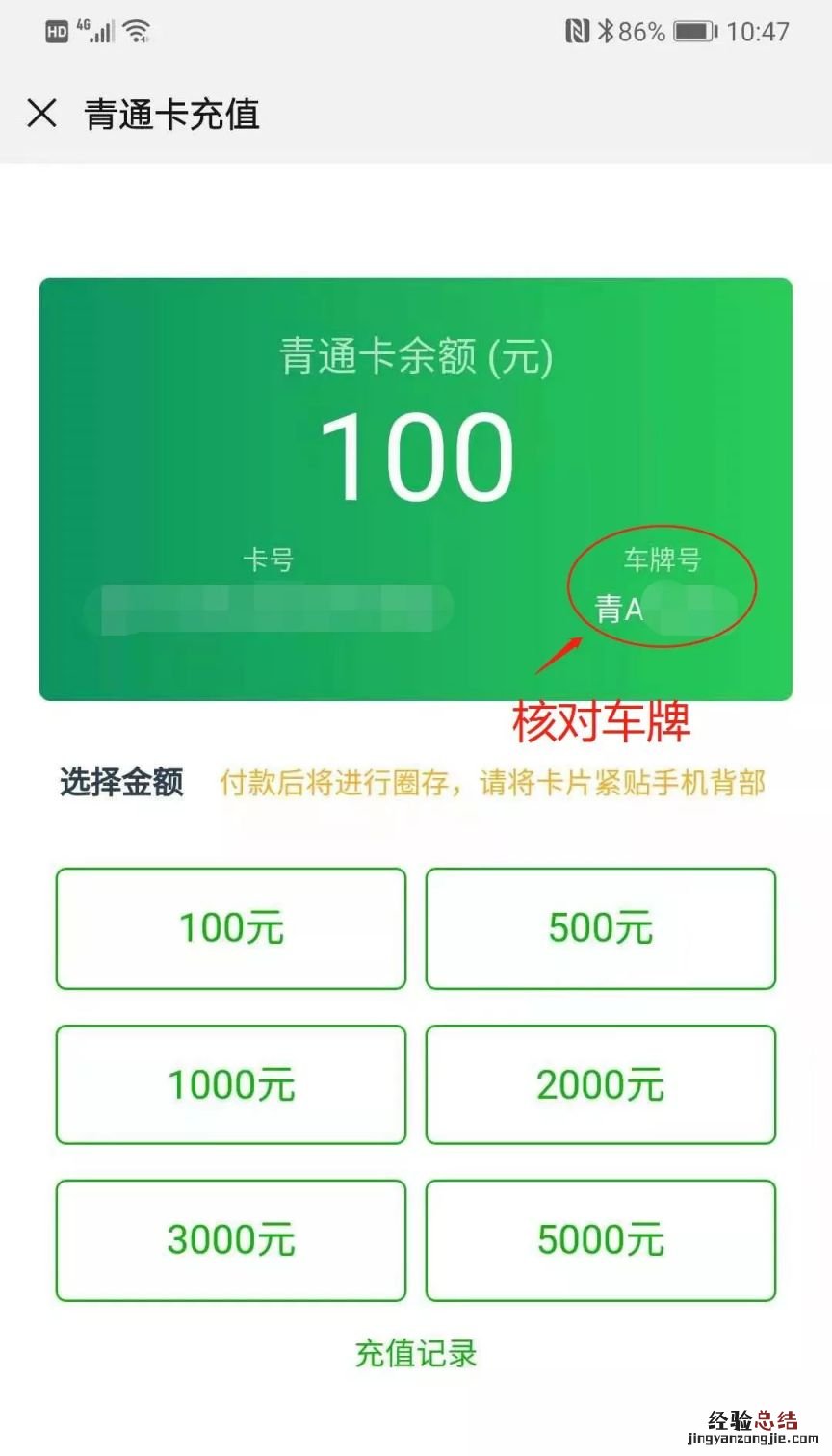Open the 充值记录 recharge history link
This screenshot has width=832, height=1456.
tap(414, 1353)
